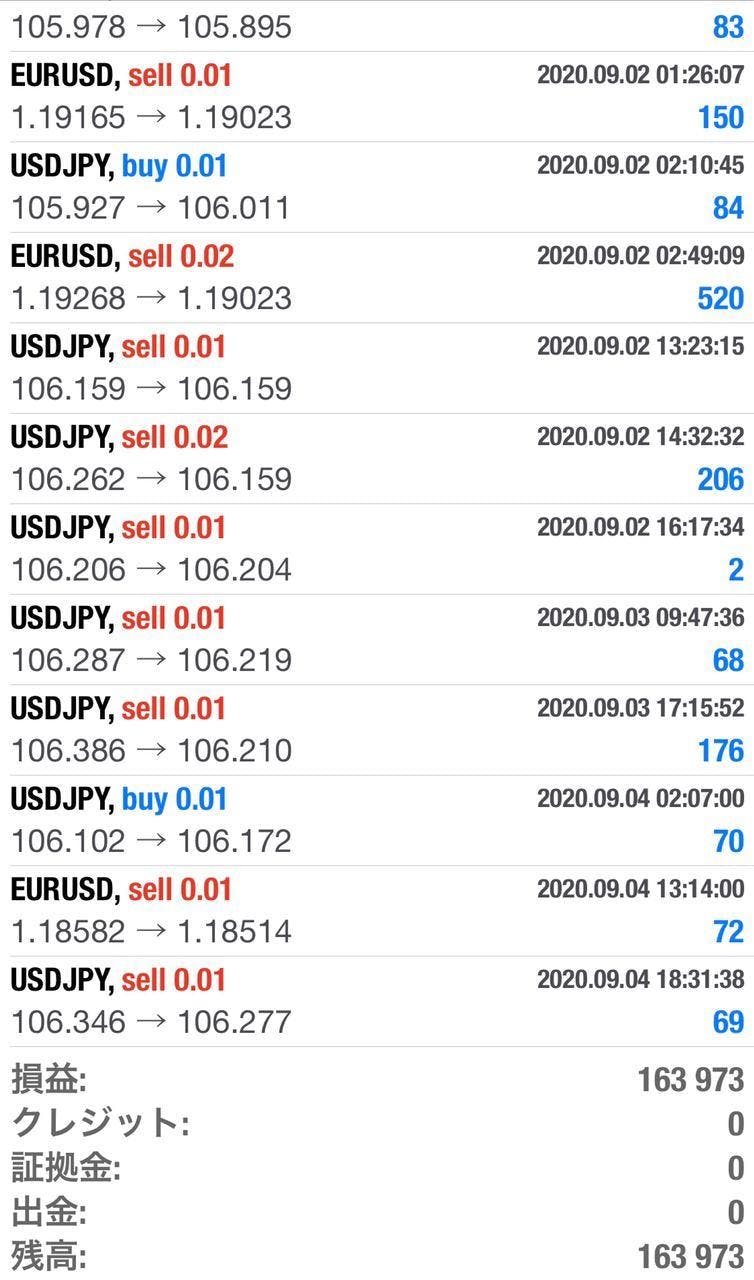Image resolution: width=754 pixels, height=1280 pixels.
Task: Select the EURUSD sell 0.02 trade with 520 profit
Action: (x=377, y=277)
